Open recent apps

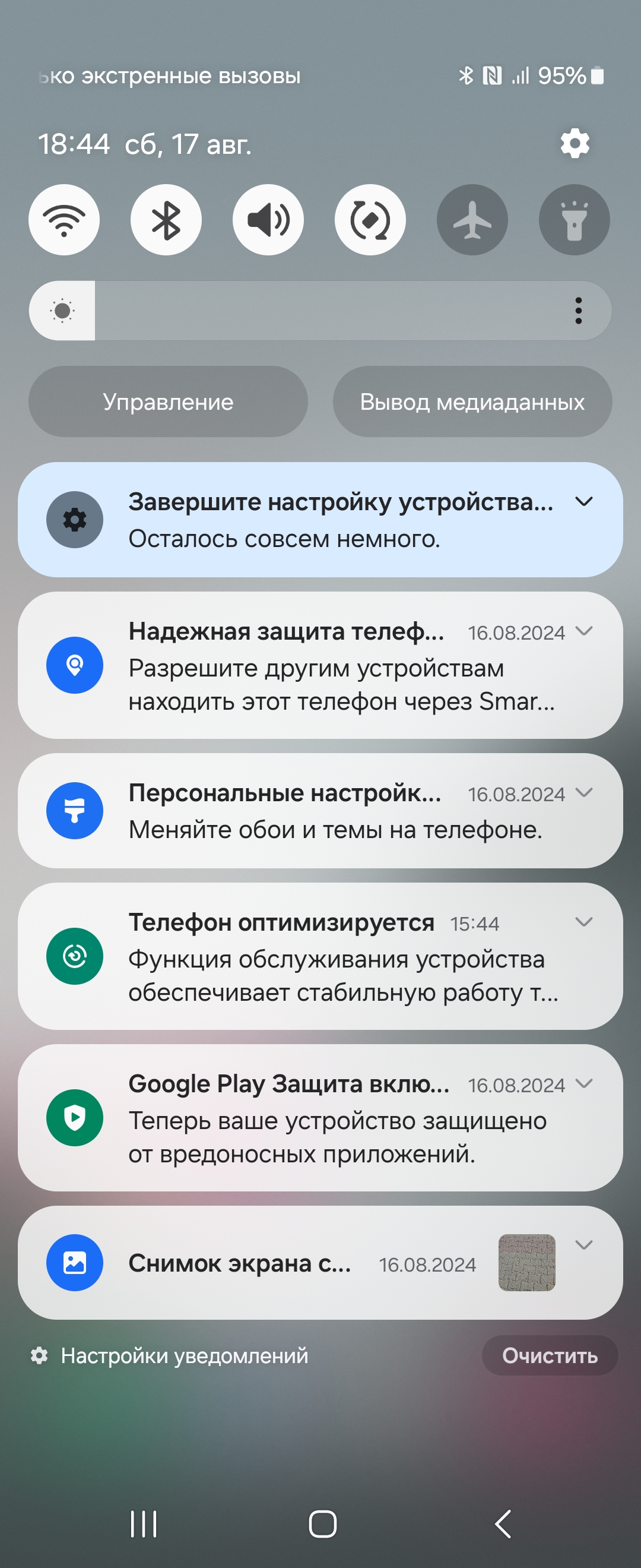[144, 1524]
